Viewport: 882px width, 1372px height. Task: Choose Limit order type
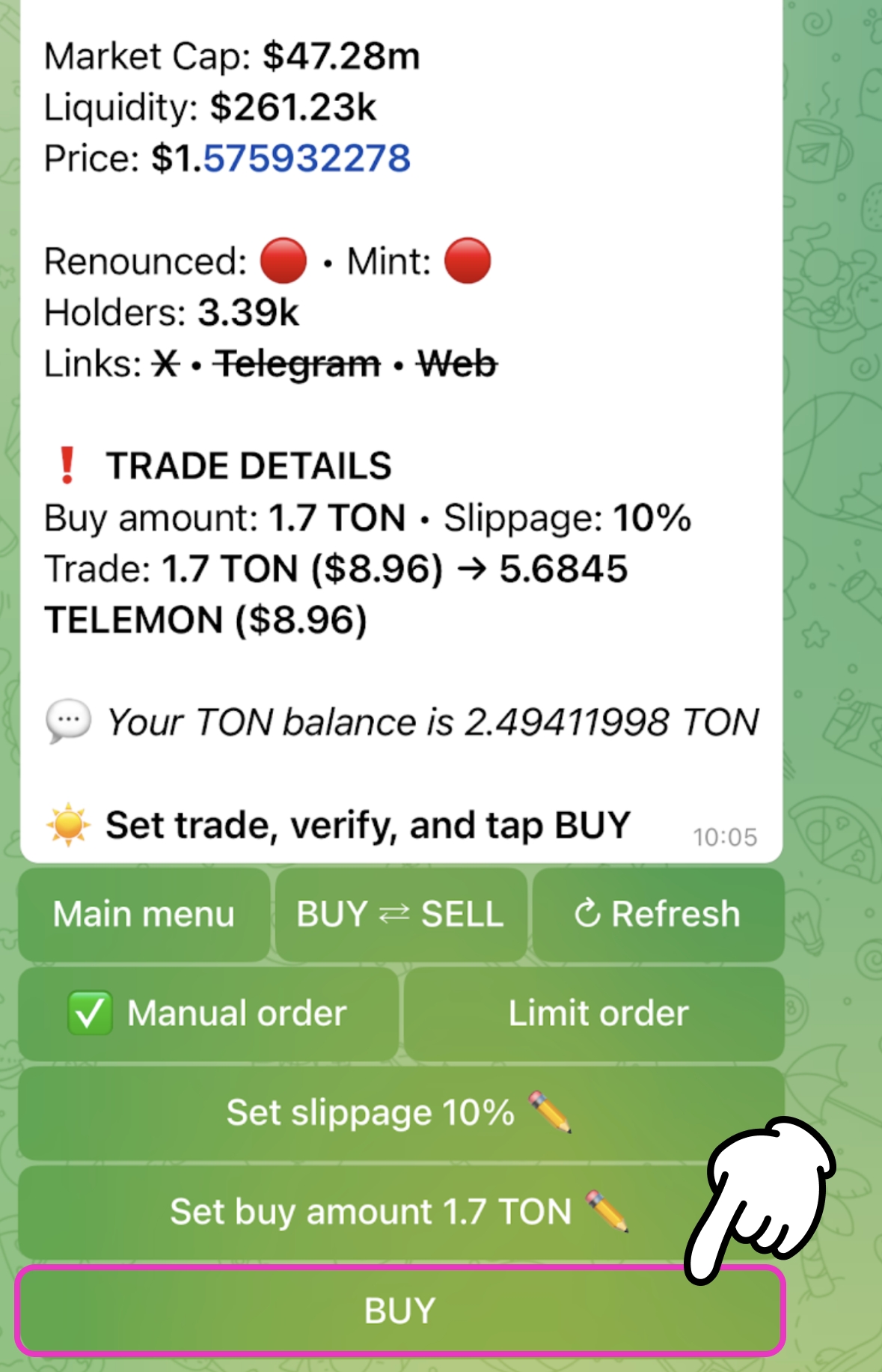point(596,1013)
